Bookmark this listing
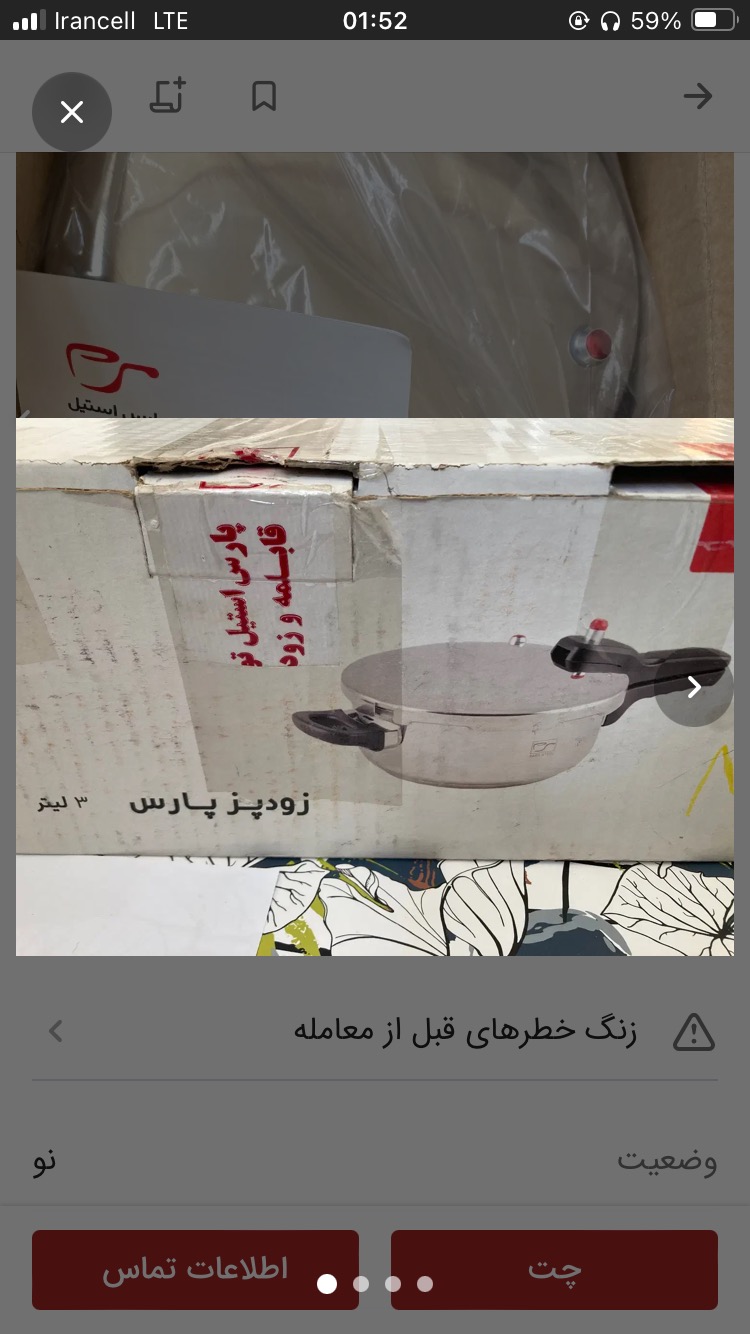This screenshot has width=750, height=1334. click(264, 96)
